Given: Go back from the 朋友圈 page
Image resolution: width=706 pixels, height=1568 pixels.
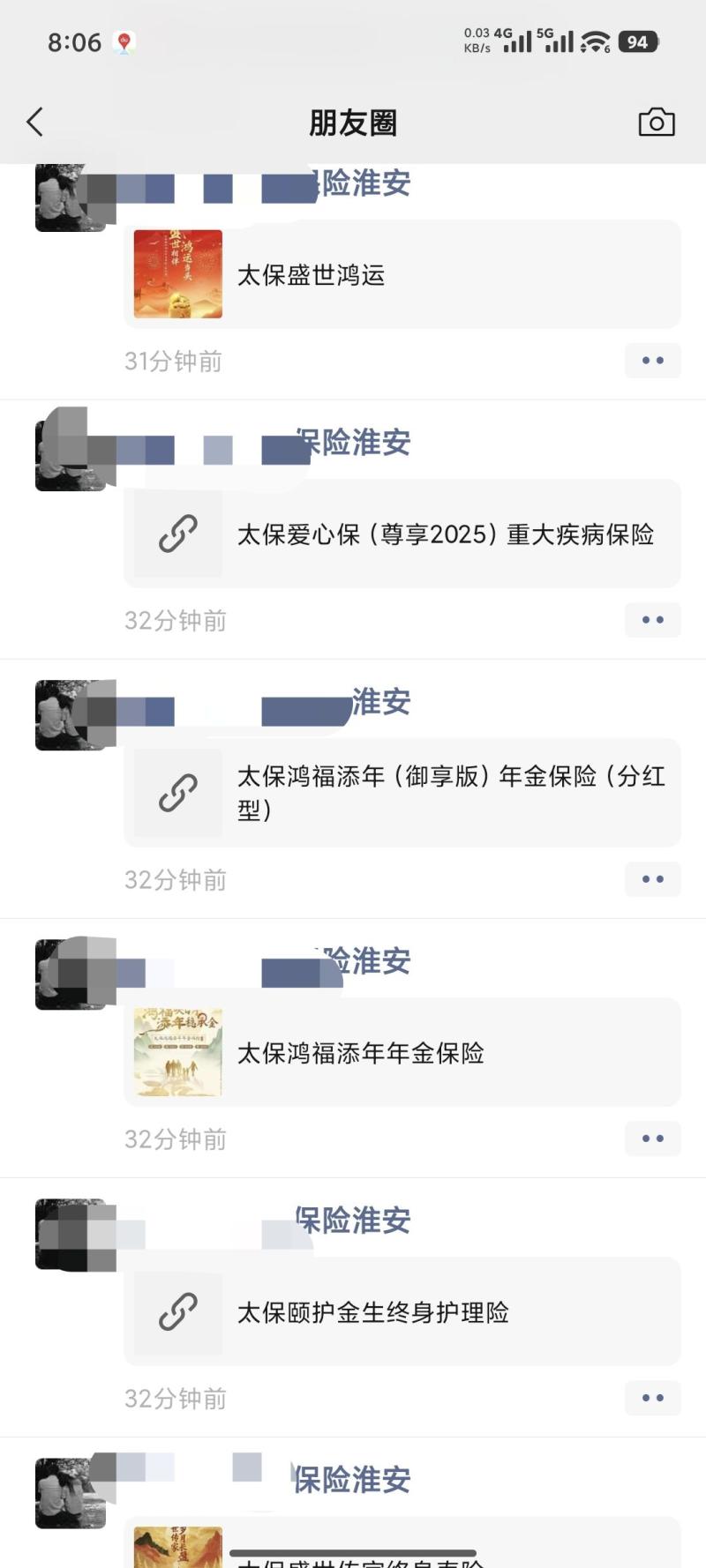Looking at the screenshot, I should [35, 122].
